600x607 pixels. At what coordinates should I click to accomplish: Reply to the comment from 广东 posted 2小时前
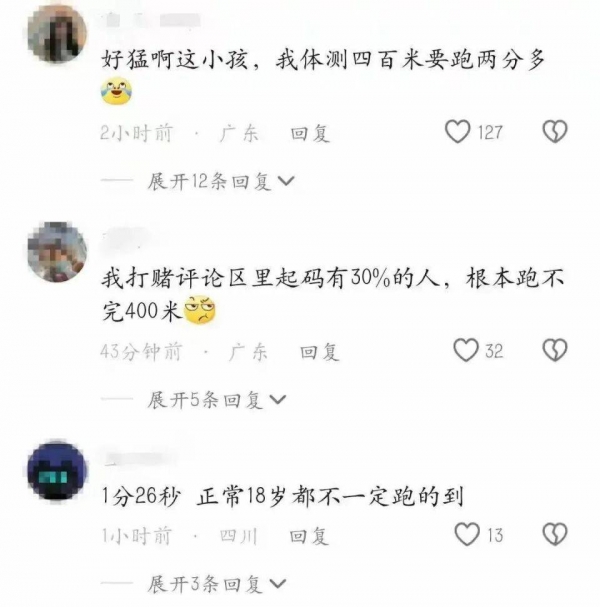(310, 133)
